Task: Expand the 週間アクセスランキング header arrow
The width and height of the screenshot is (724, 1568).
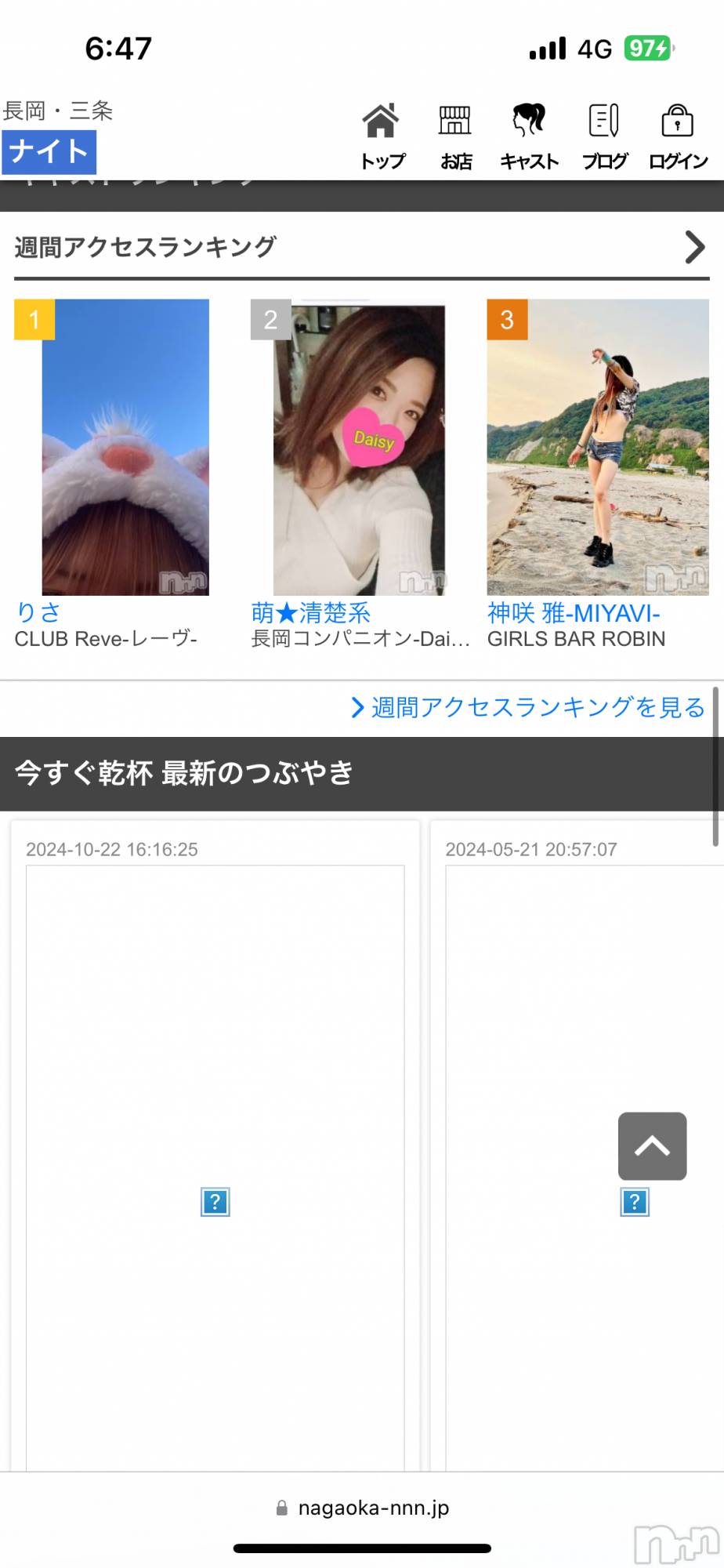Action: (x=694, y=247)
